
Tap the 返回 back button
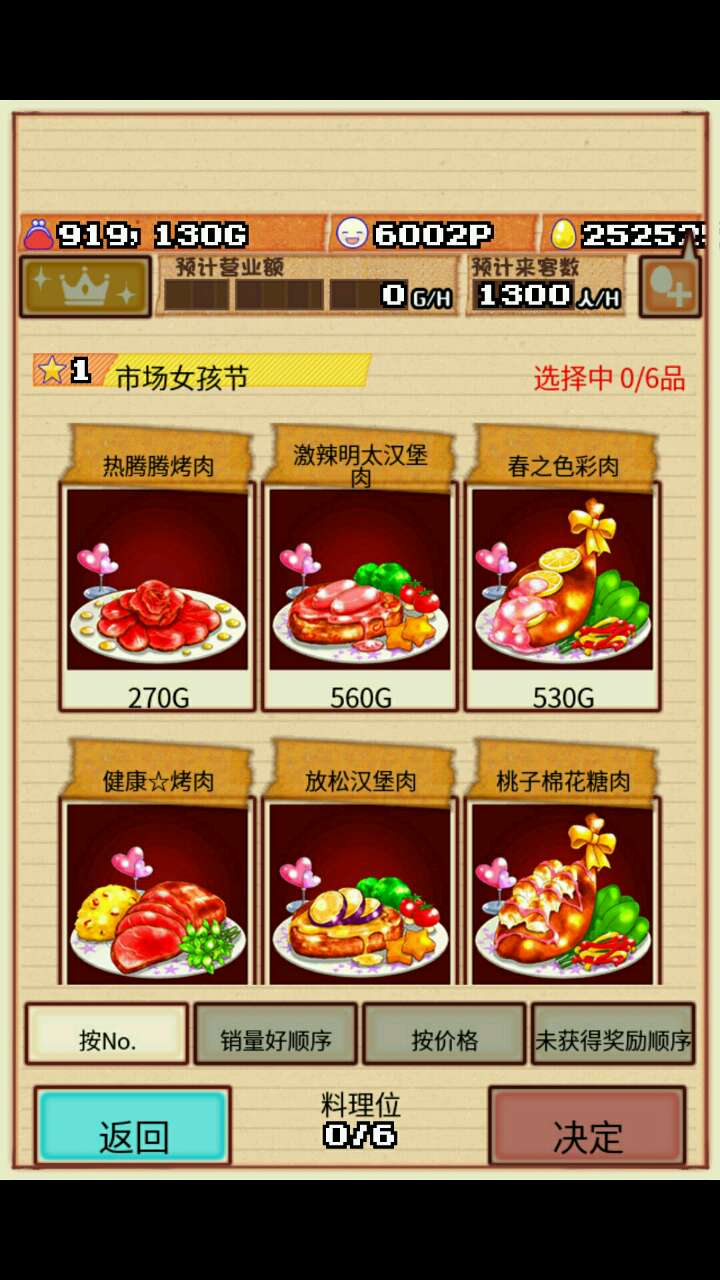click(x=133, y=1127)
